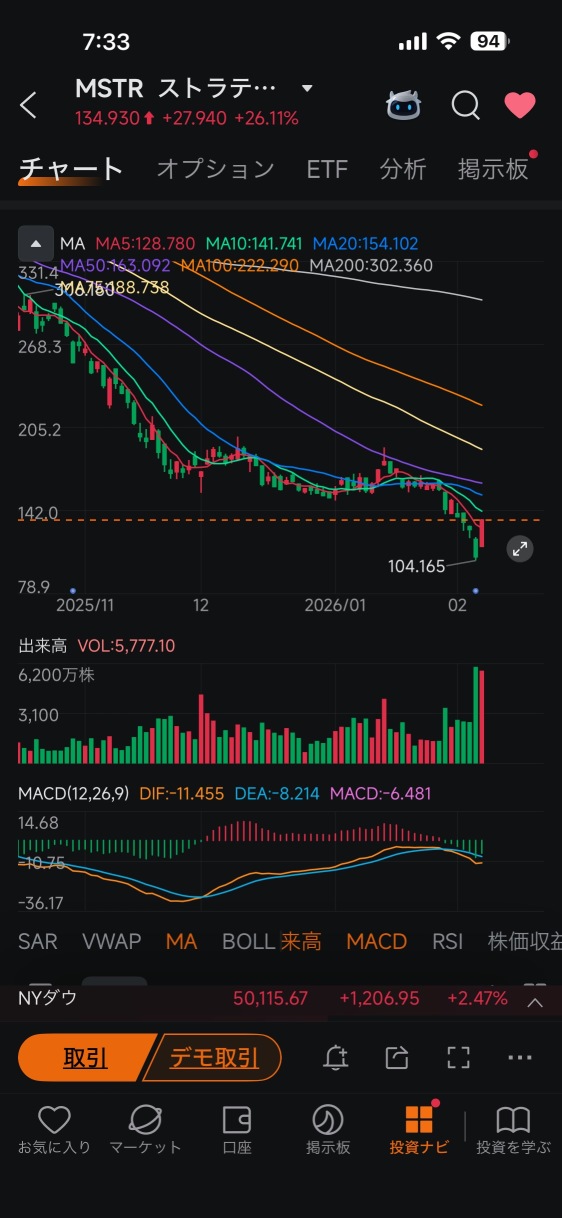The image size is (562, 1218).
Task: Open the 分析 tab
Action: (403, 169)
